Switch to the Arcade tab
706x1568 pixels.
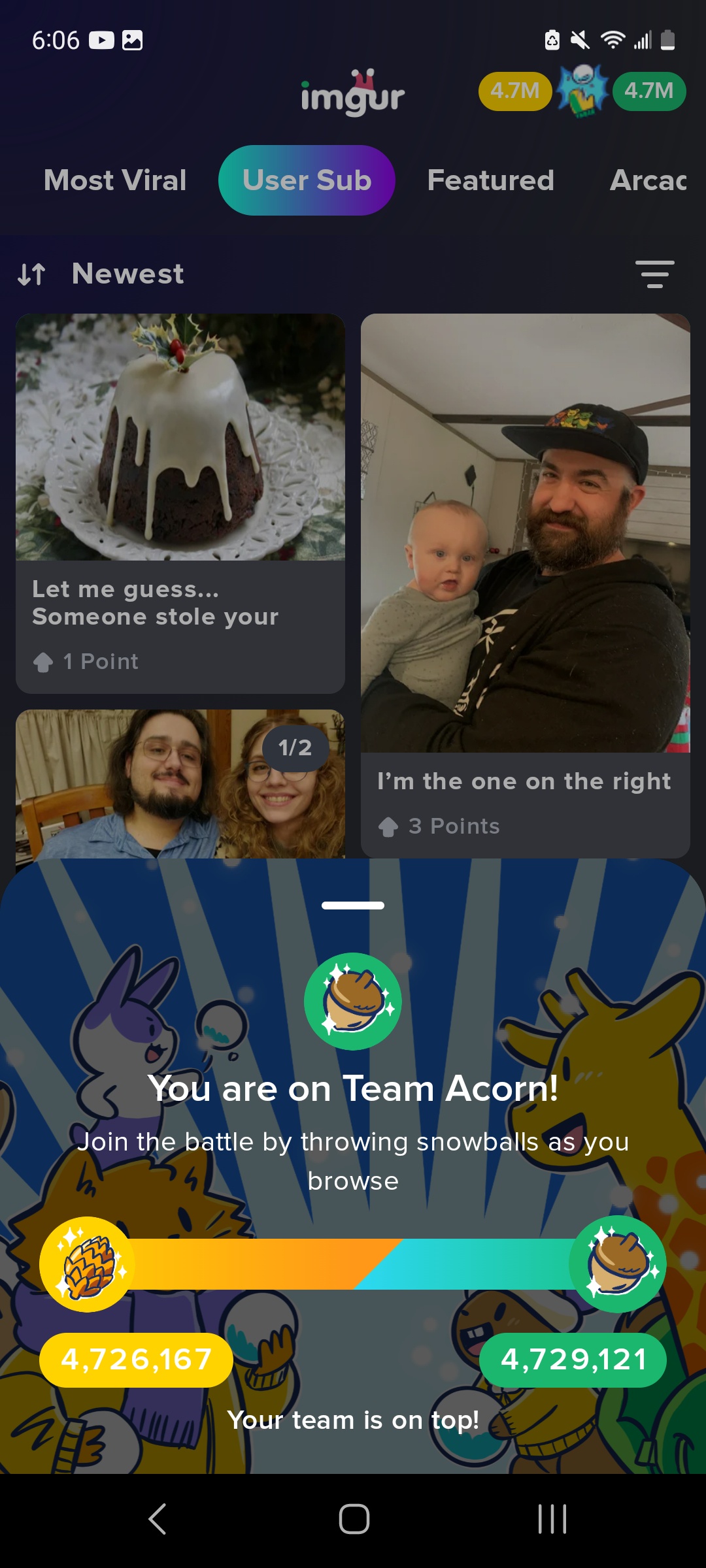point(648,180)
